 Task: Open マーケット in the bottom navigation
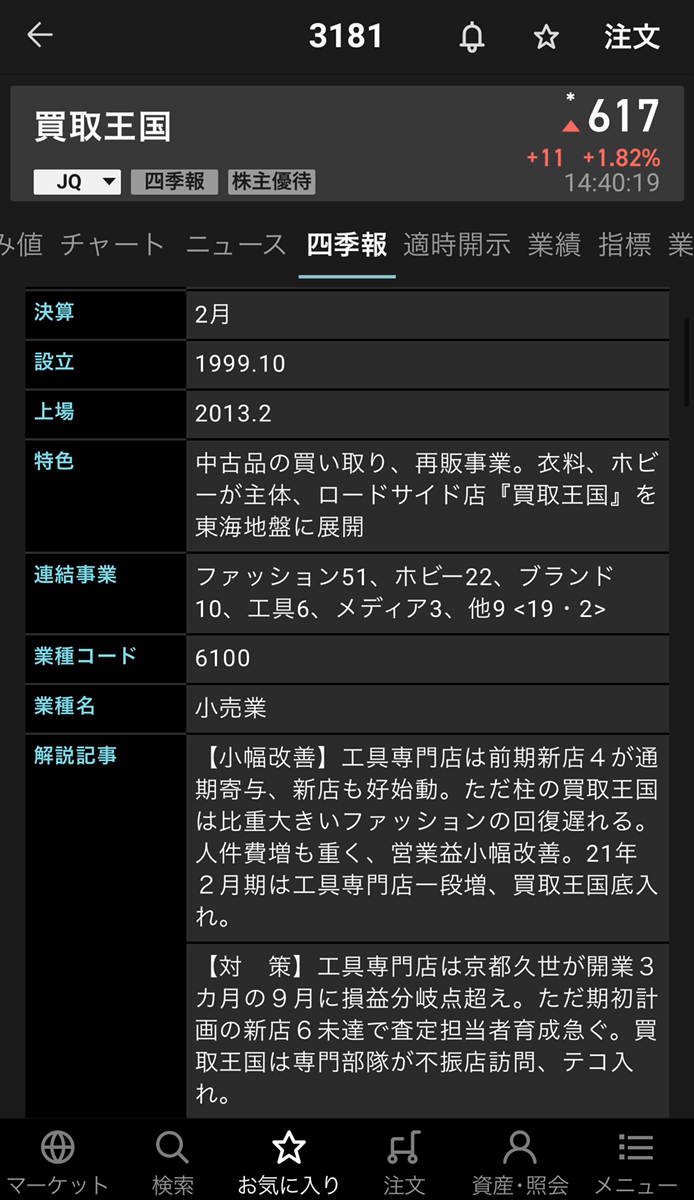(58, 1160)
